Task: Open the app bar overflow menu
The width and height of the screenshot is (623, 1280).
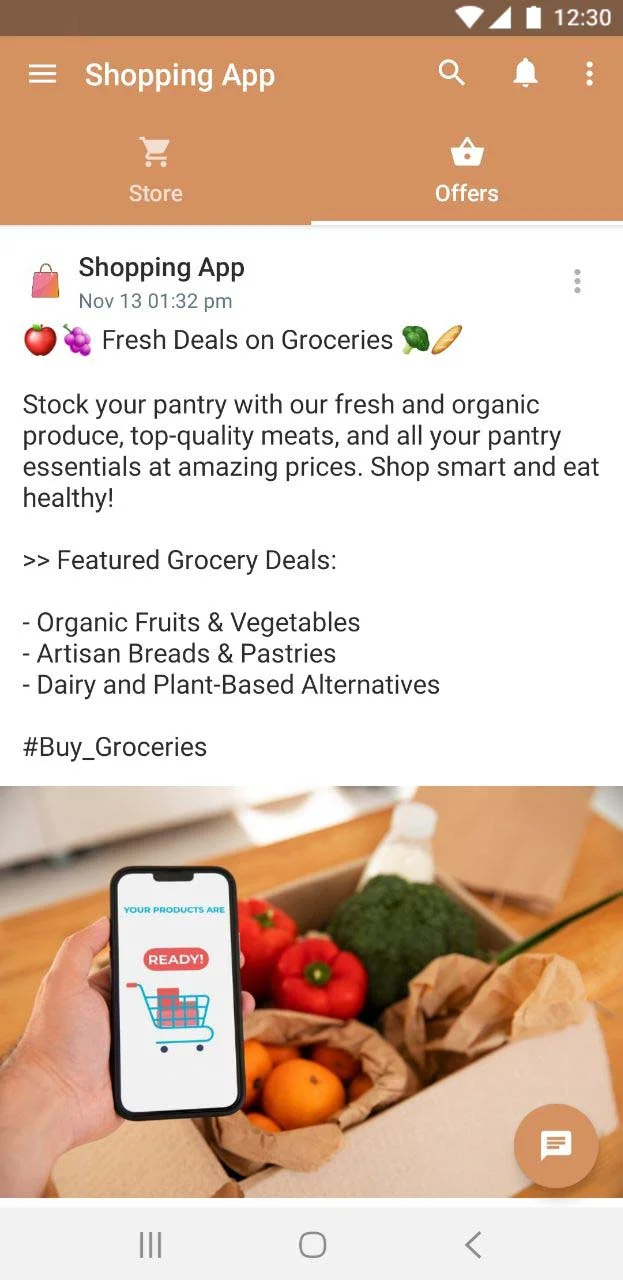Action: (589, 73)
